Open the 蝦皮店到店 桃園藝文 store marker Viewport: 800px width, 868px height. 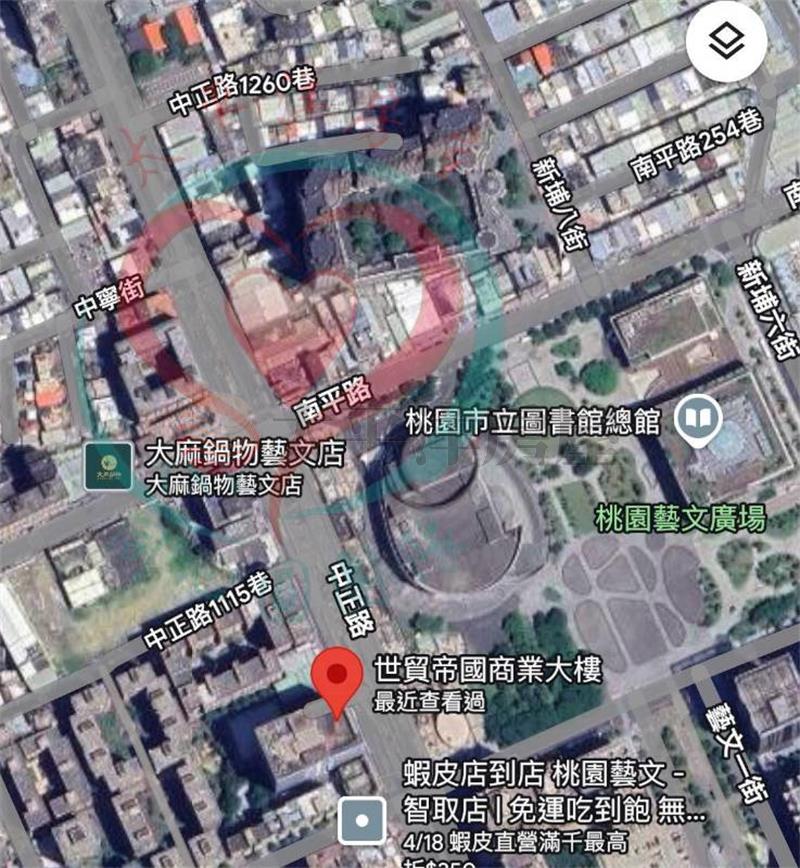[x=361, y=821]
